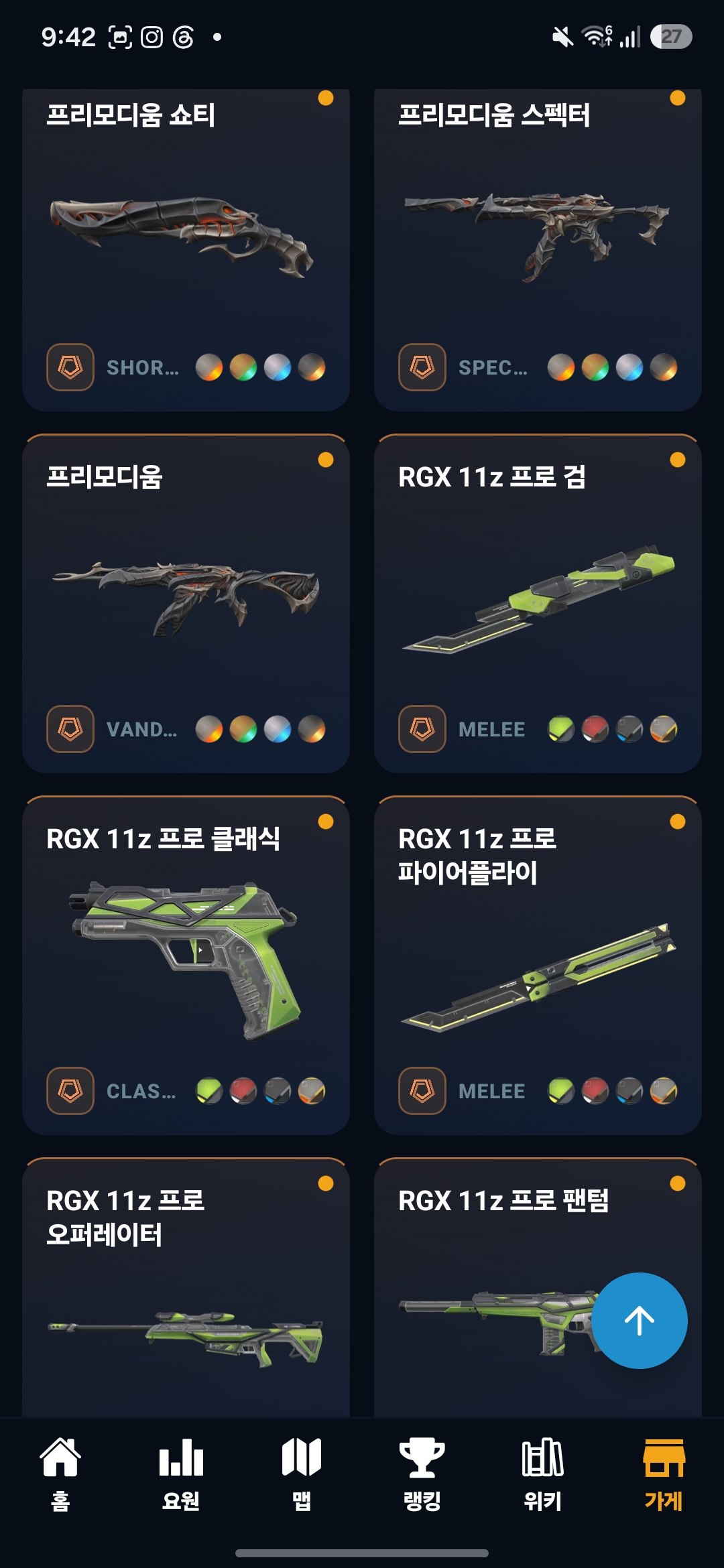724x1568 pixels.
Task: Select the blue chroma on 프리모디움 쇼티
Action: tap(278, 367)
